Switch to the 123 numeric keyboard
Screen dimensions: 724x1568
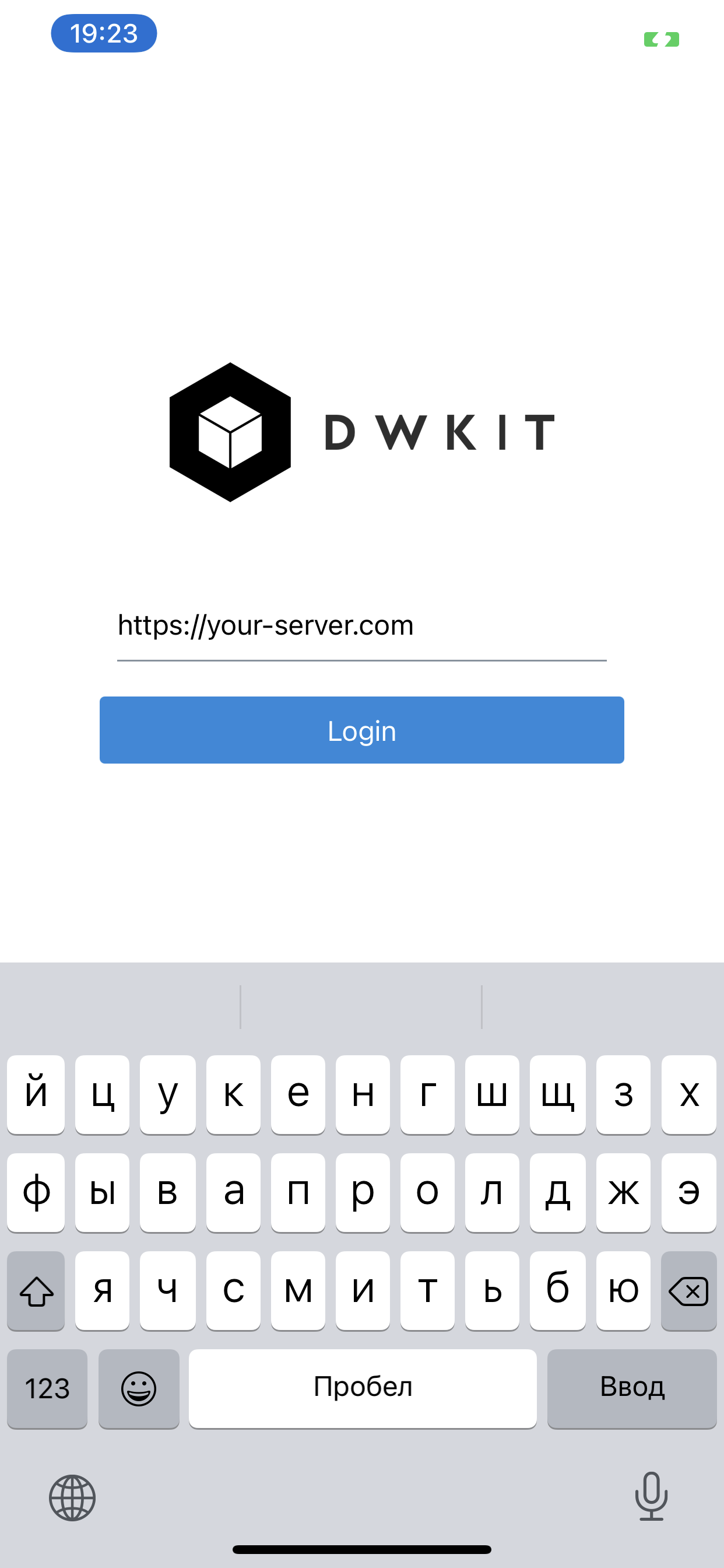47,1388
